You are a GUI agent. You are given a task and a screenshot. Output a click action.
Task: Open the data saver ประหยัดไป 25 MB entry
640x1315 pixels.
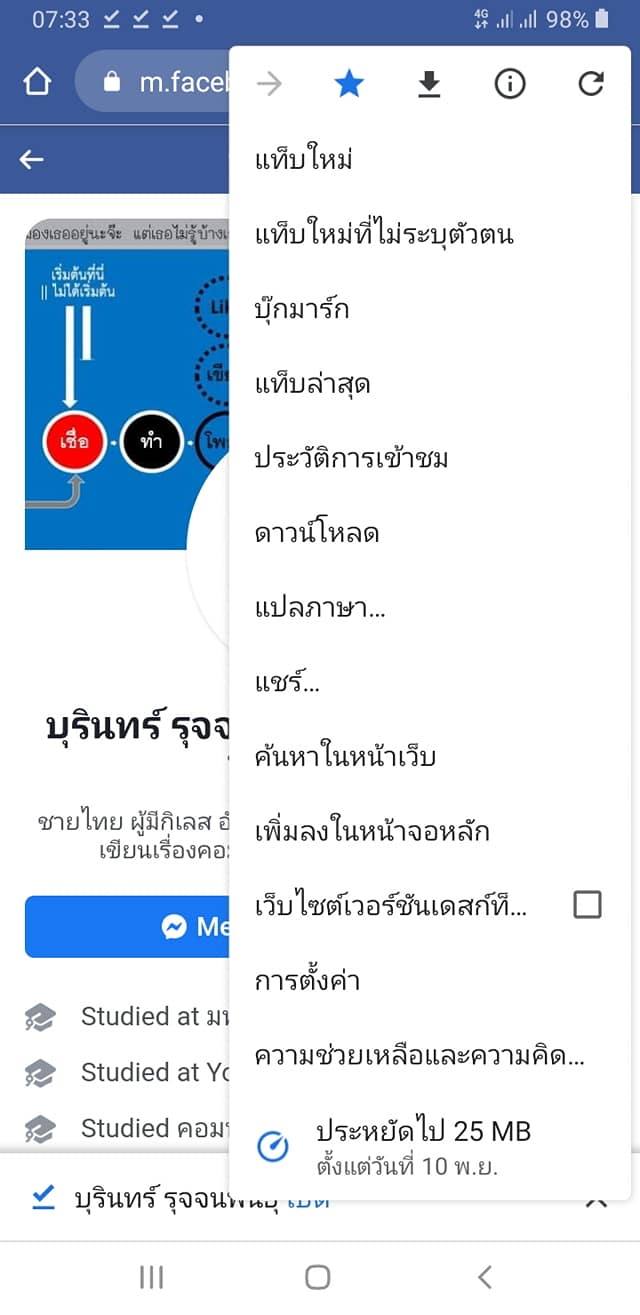pos(422,1145)
